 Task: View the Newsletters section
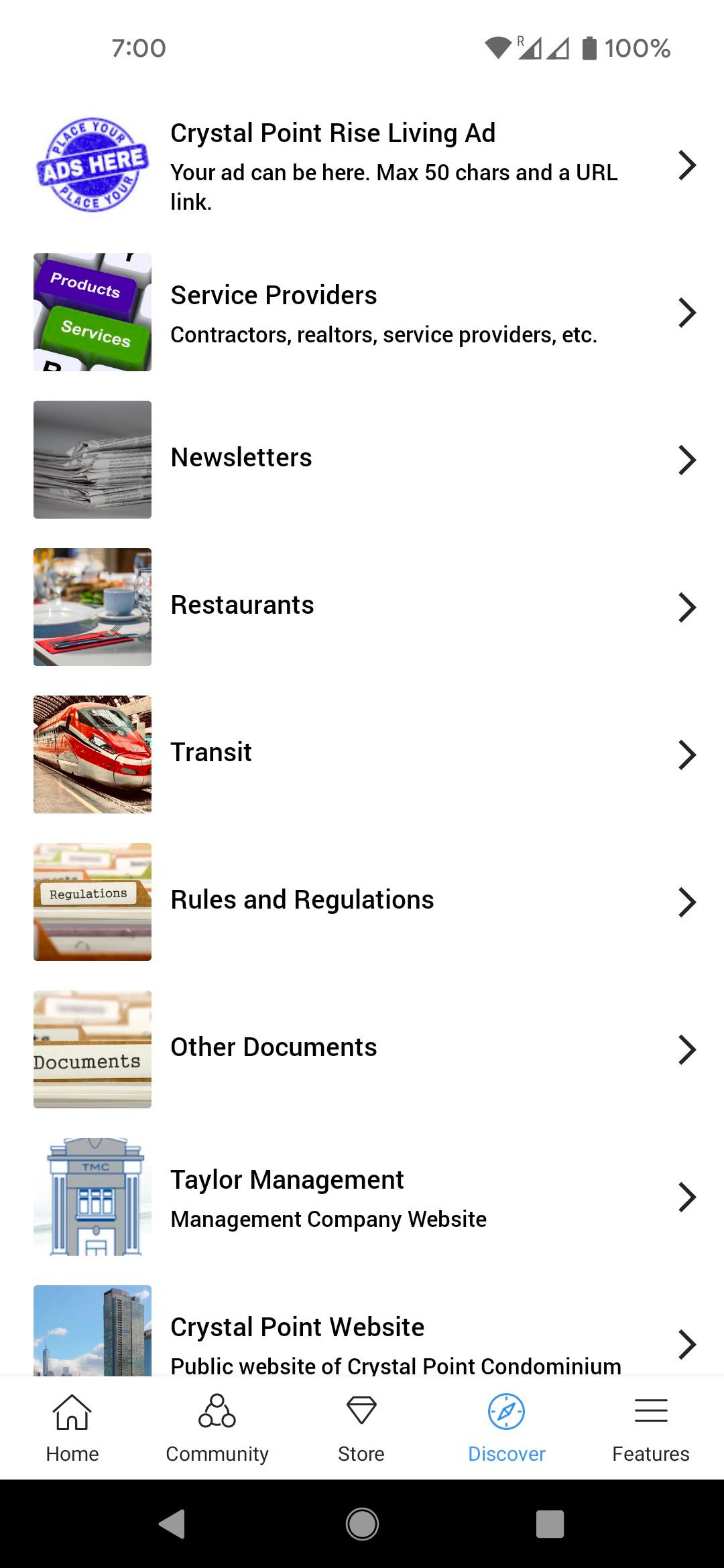pyautogui.click(x=362, y=460)
